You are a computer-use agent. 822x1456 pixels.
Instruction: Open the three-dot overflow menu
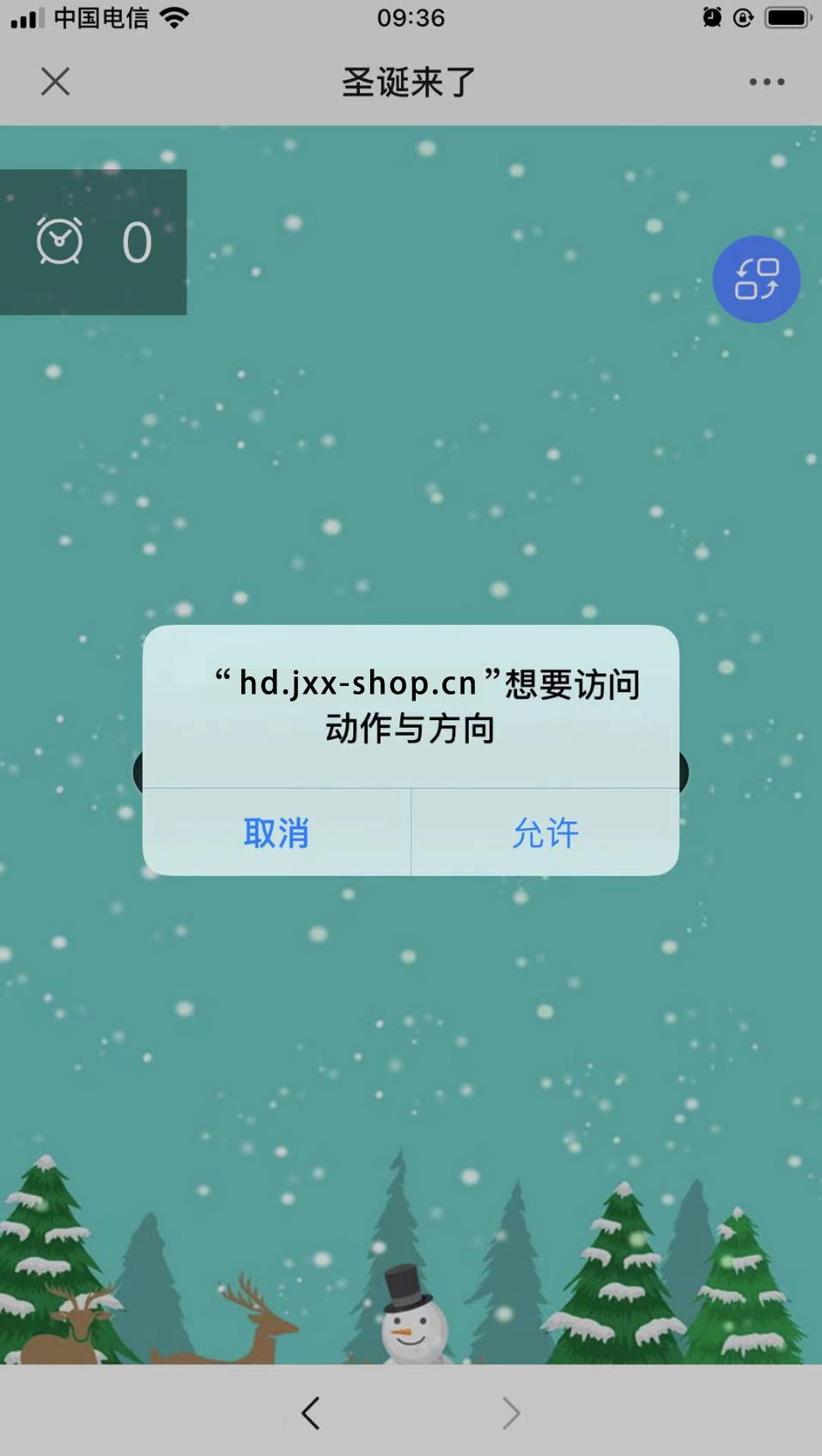coord(766,82)
